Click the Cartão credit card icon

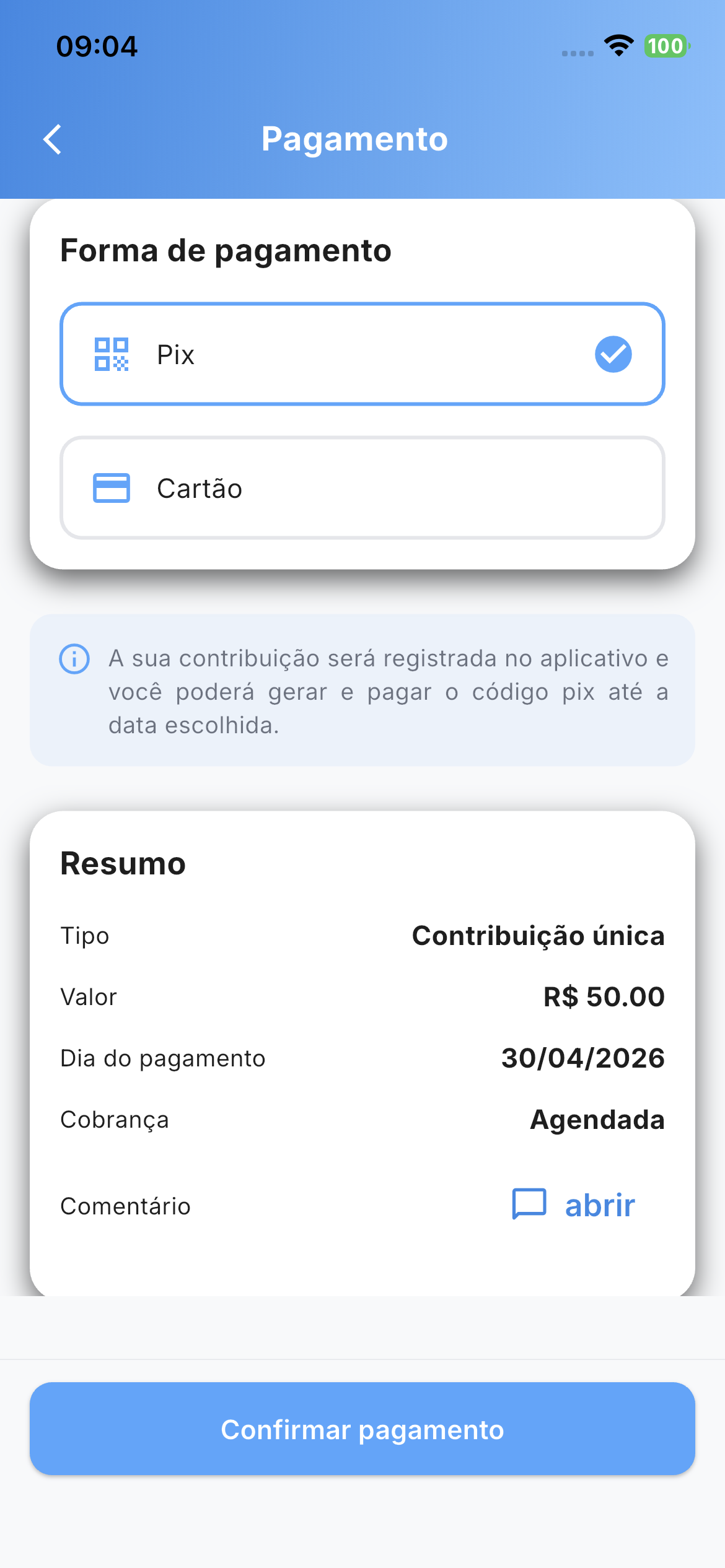click(112, 488)
